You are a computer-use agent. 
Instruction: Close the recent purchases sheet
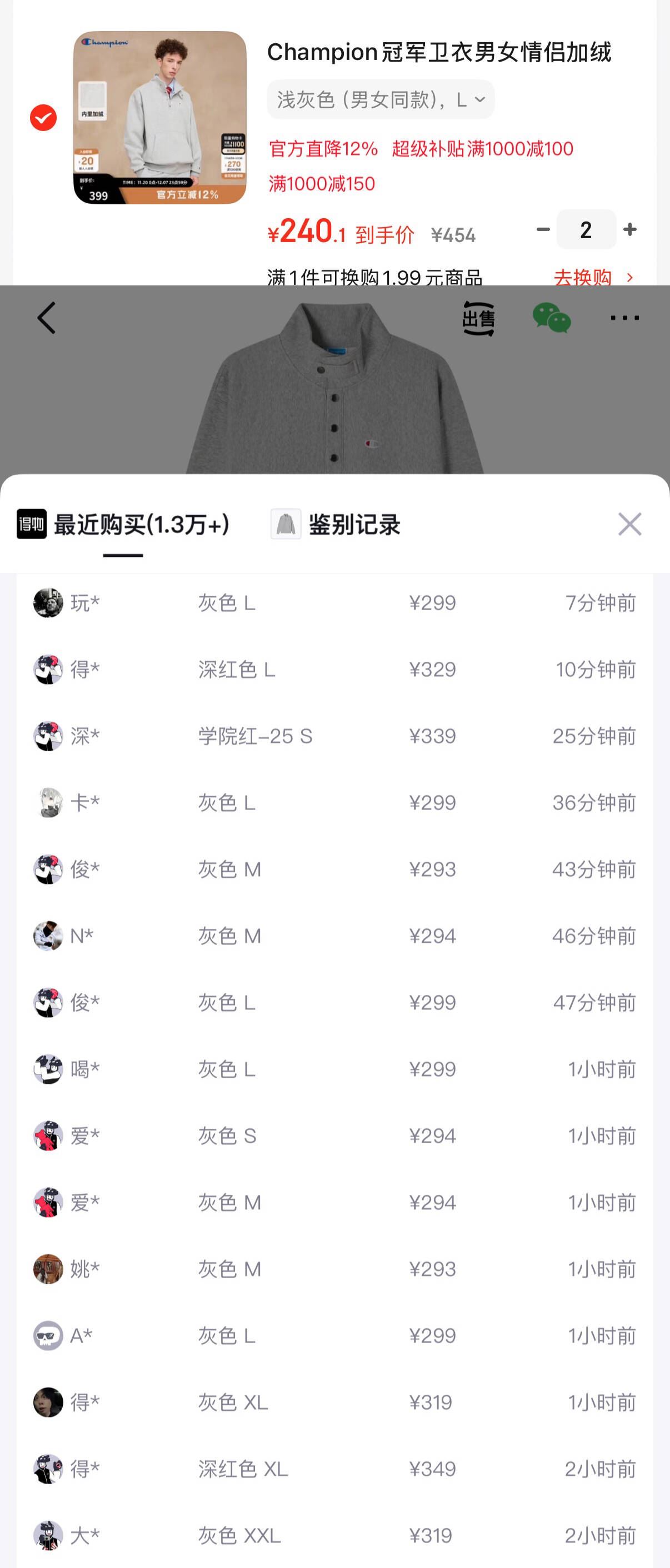tap(629, 524)
